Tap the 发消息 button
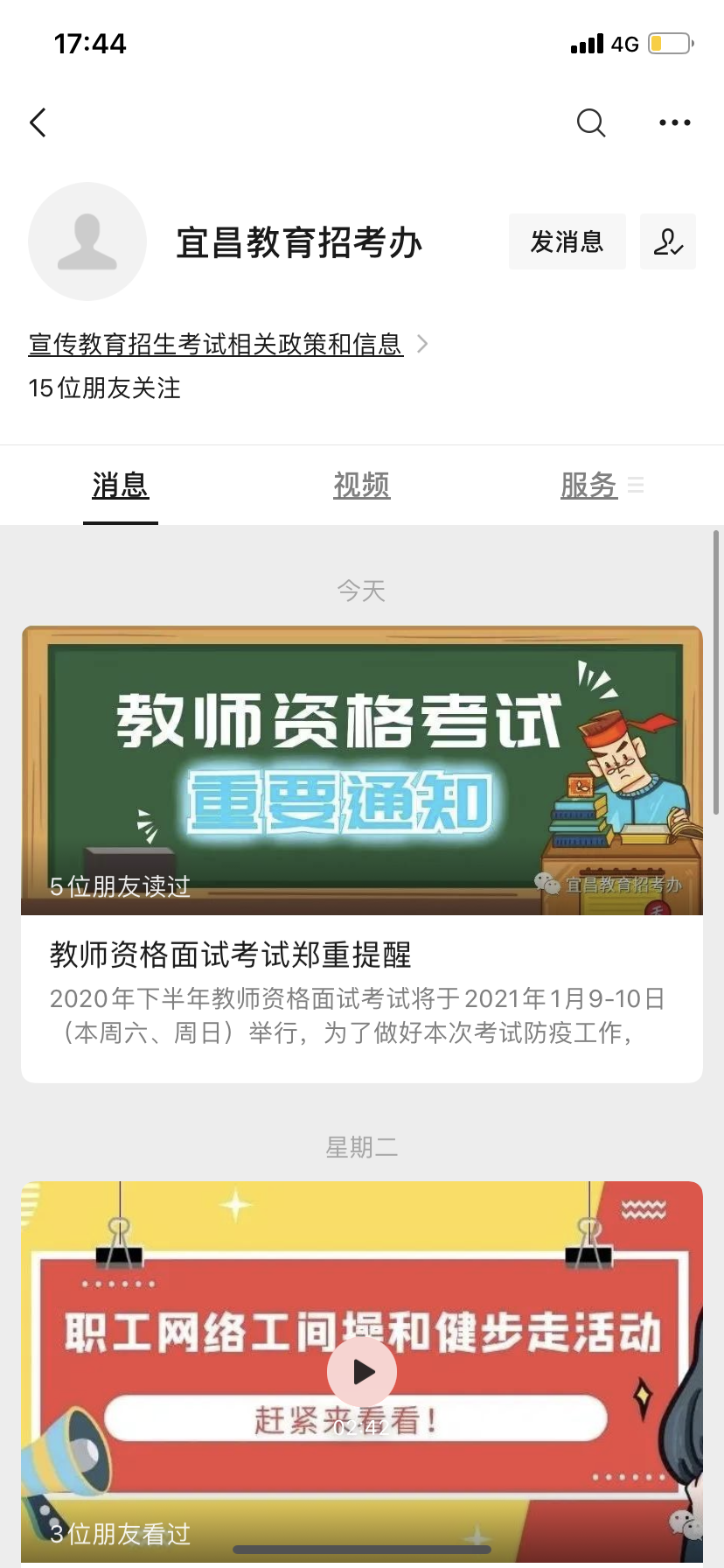The width and height of the screenshot is (724, 1568). coord(567,241)
